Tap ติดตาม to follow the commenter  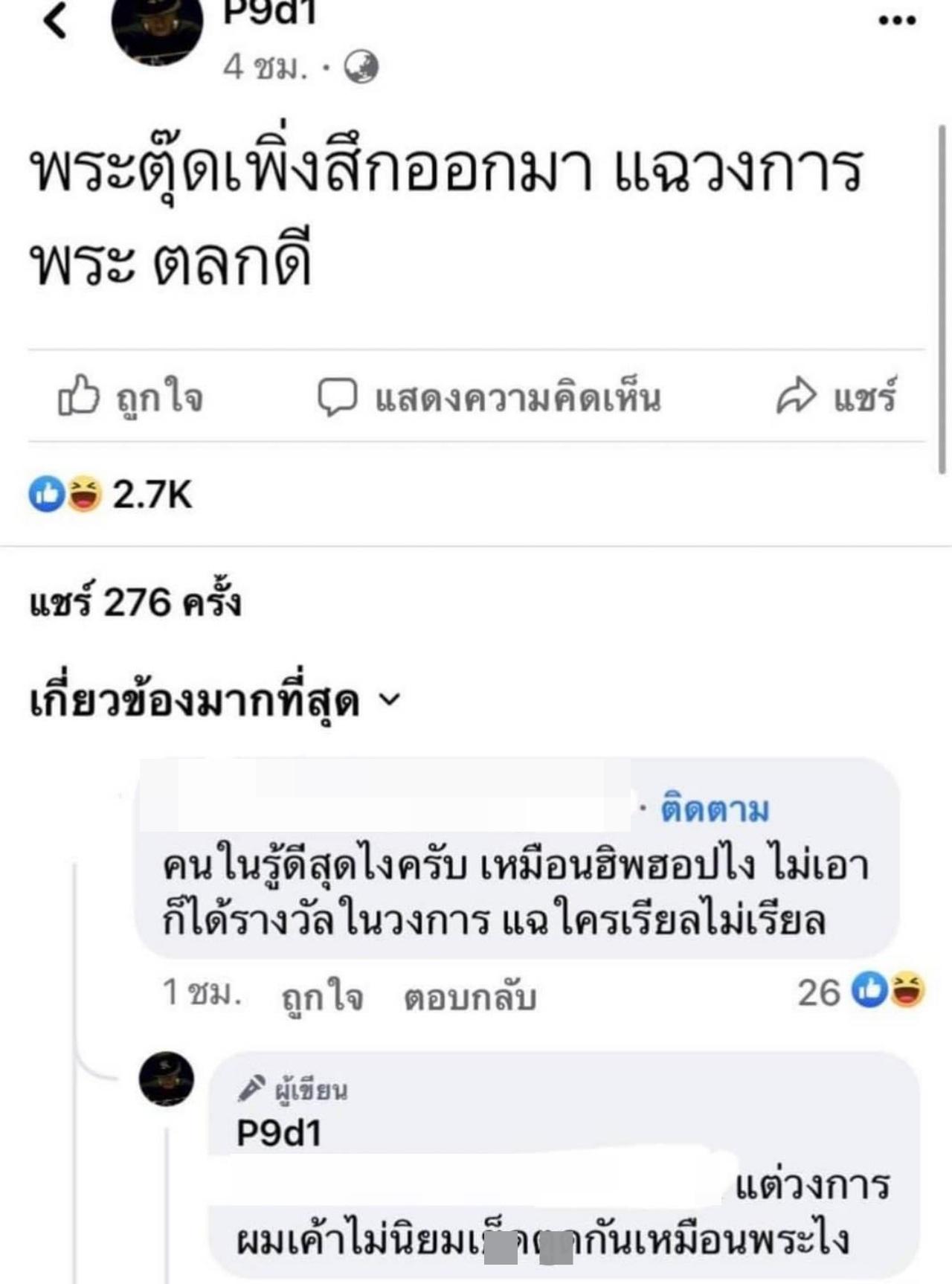[x=715, y=809]
